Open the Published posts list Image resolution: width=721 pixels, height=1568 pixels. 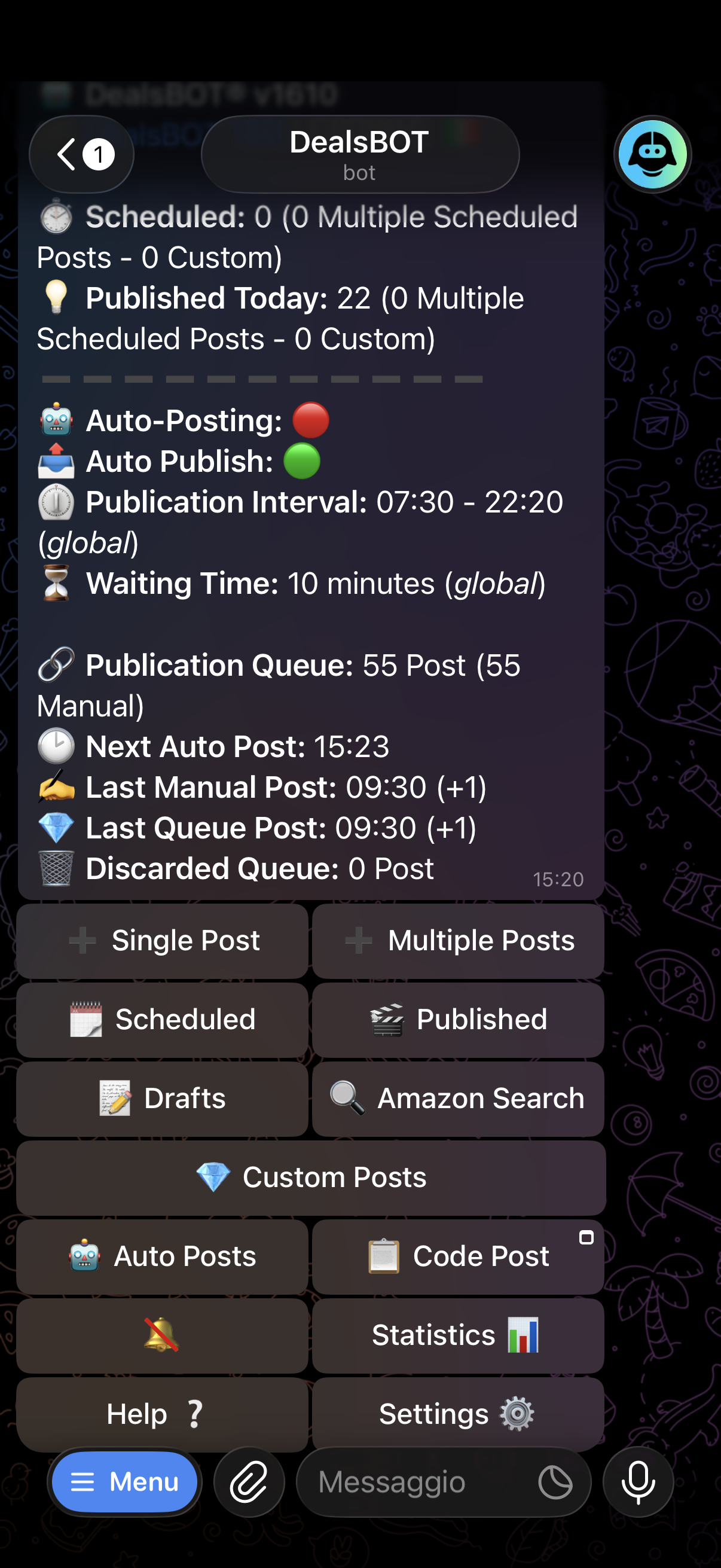click(458, 1020)
